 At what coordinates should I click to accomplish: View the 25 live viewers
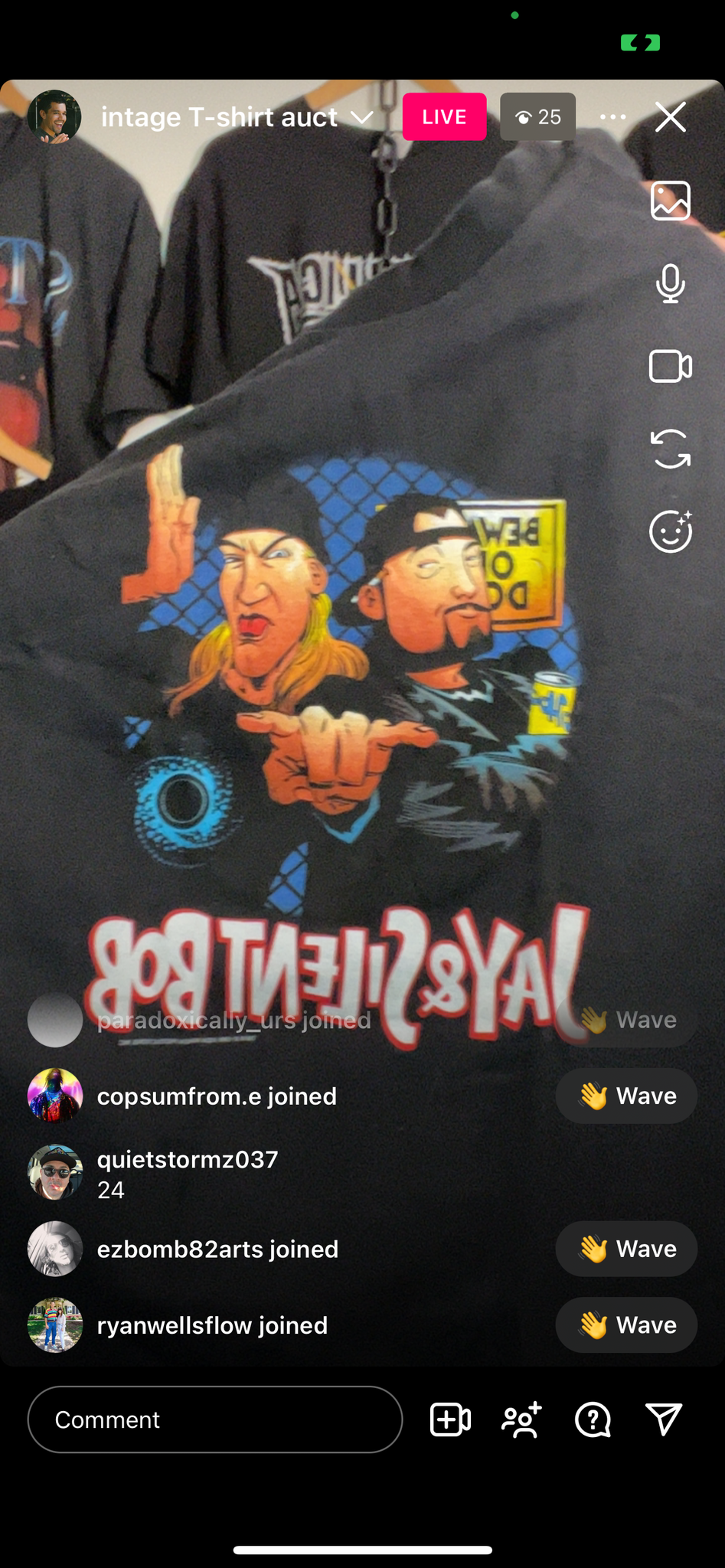coord(537,117)
